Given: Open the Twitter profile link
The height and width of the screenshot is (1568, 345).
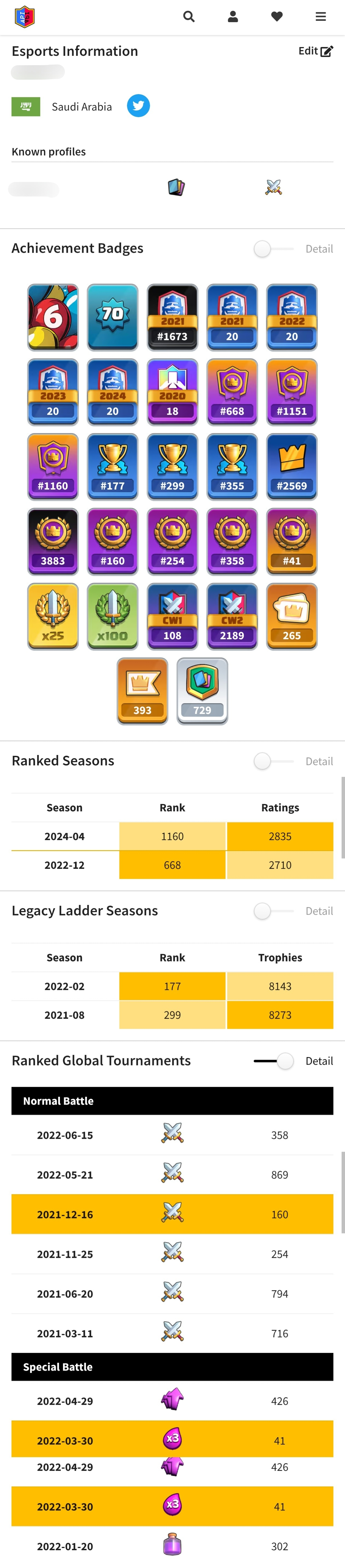Looking at the screenshot, I should [x=138, y=106].
